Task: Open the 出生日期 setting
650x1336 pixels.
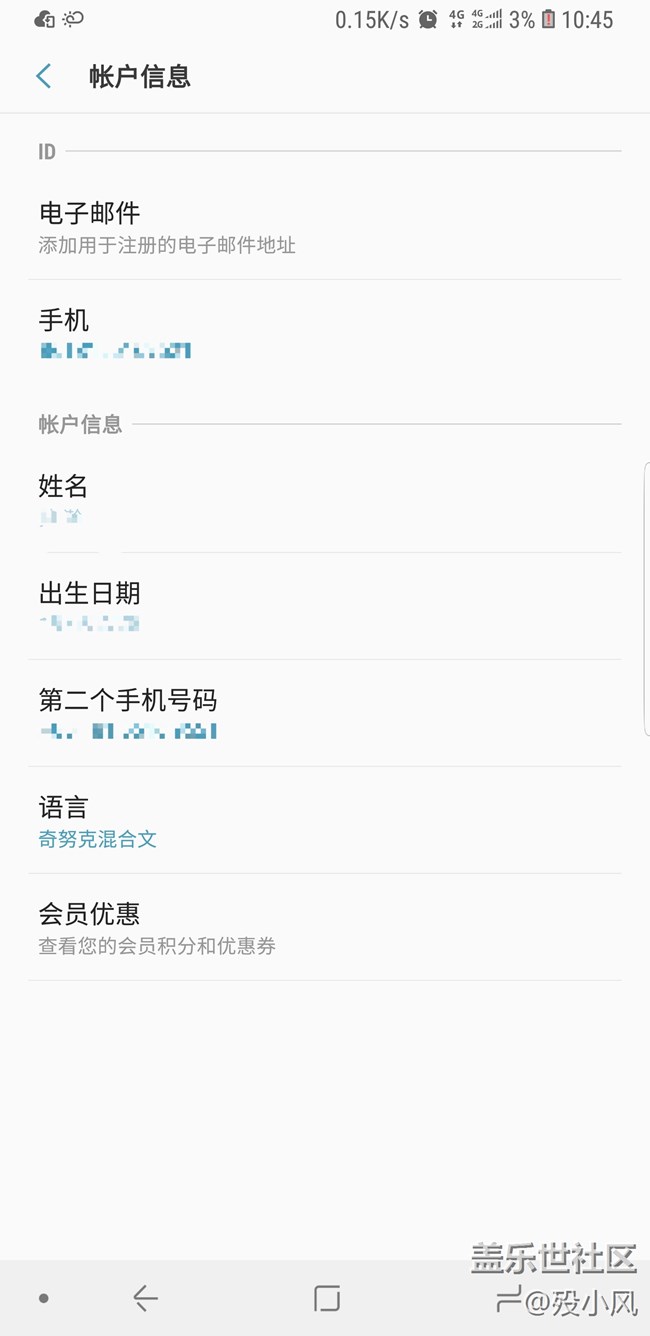Action: (x=324, y=607)
